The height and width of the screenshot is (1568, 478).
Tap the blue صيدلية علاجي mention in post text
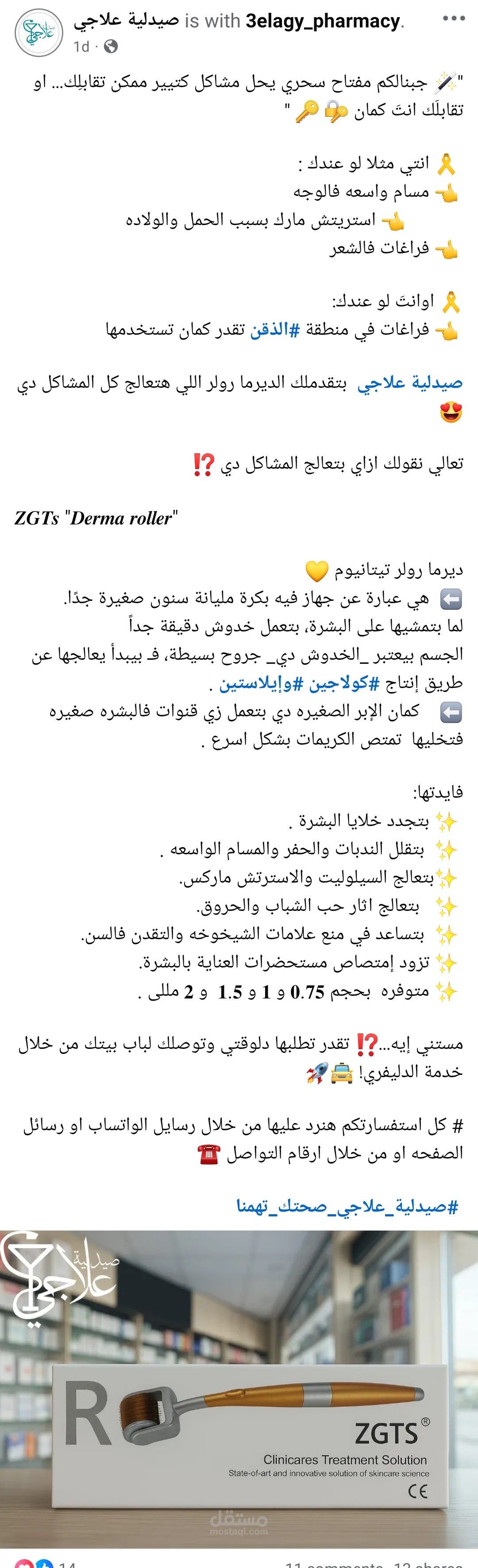410,383
